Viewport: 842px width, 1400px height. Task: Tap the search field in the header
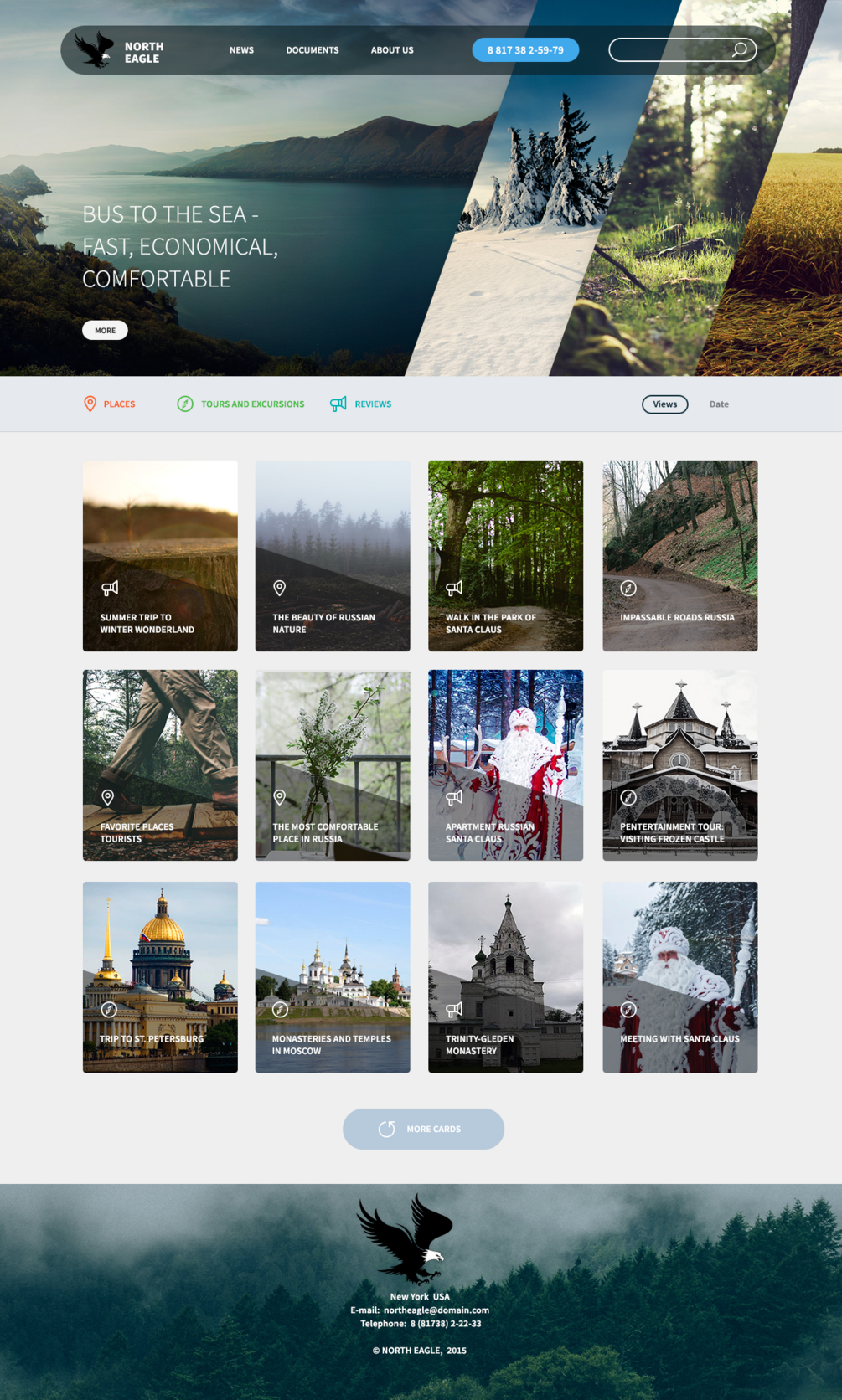click(670, 50)
